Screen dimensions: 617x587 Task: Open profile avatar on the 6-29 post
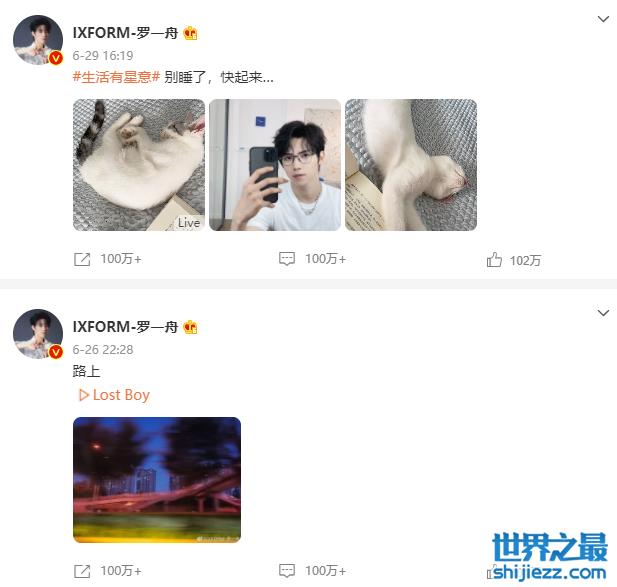tap(37, 40)
